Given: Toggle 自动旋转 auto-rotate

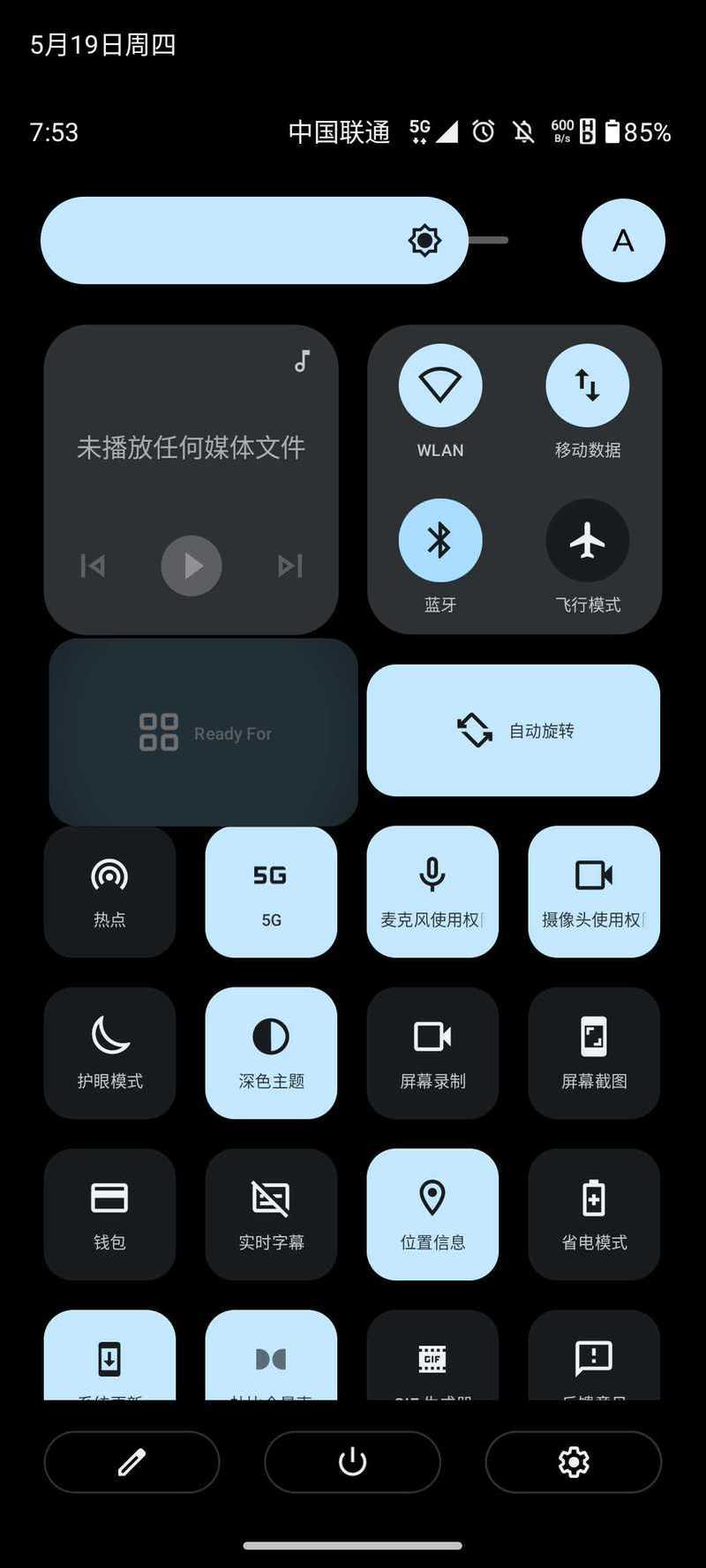Looking at the screenshot, I should point(514,731).
